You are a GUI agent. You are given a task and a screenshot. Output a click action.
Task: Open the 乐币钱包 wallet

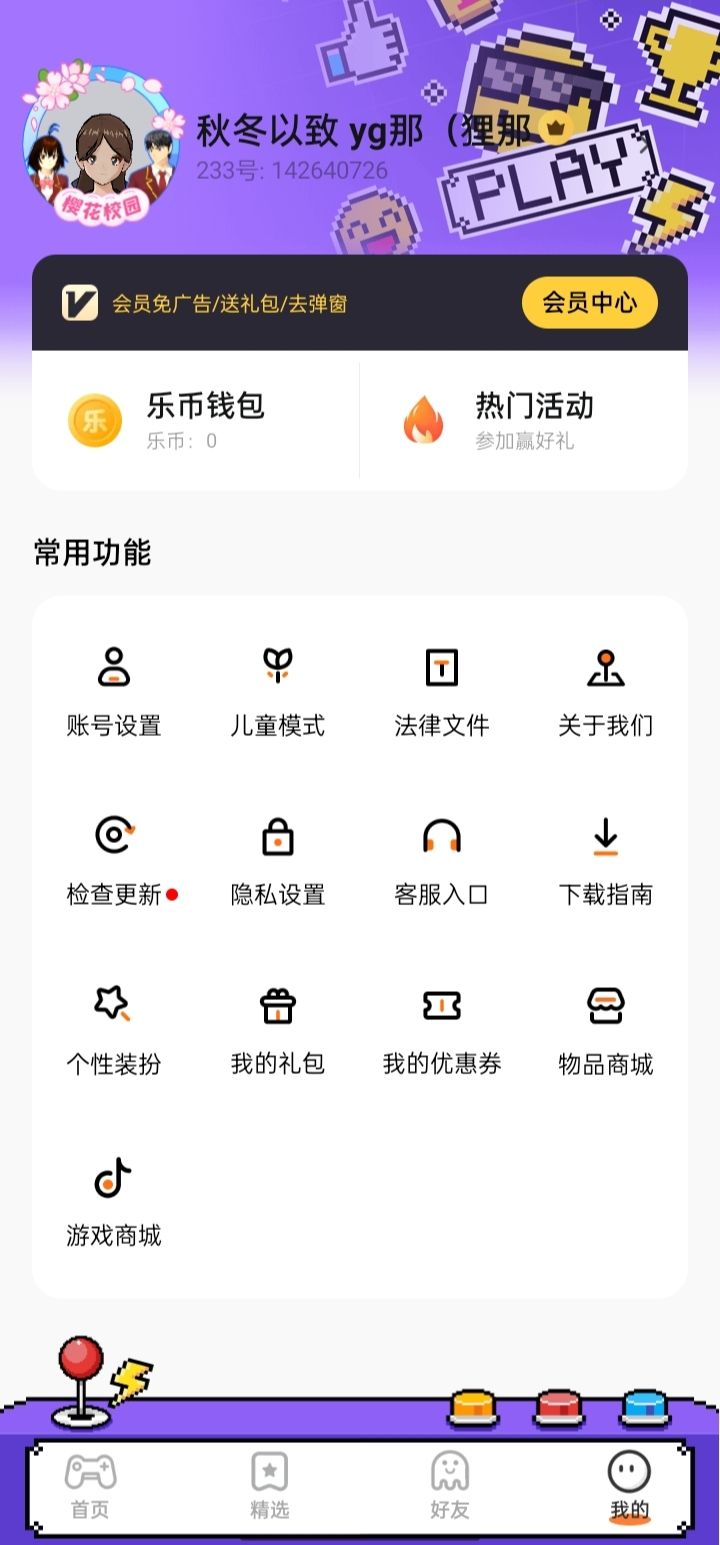195,420
